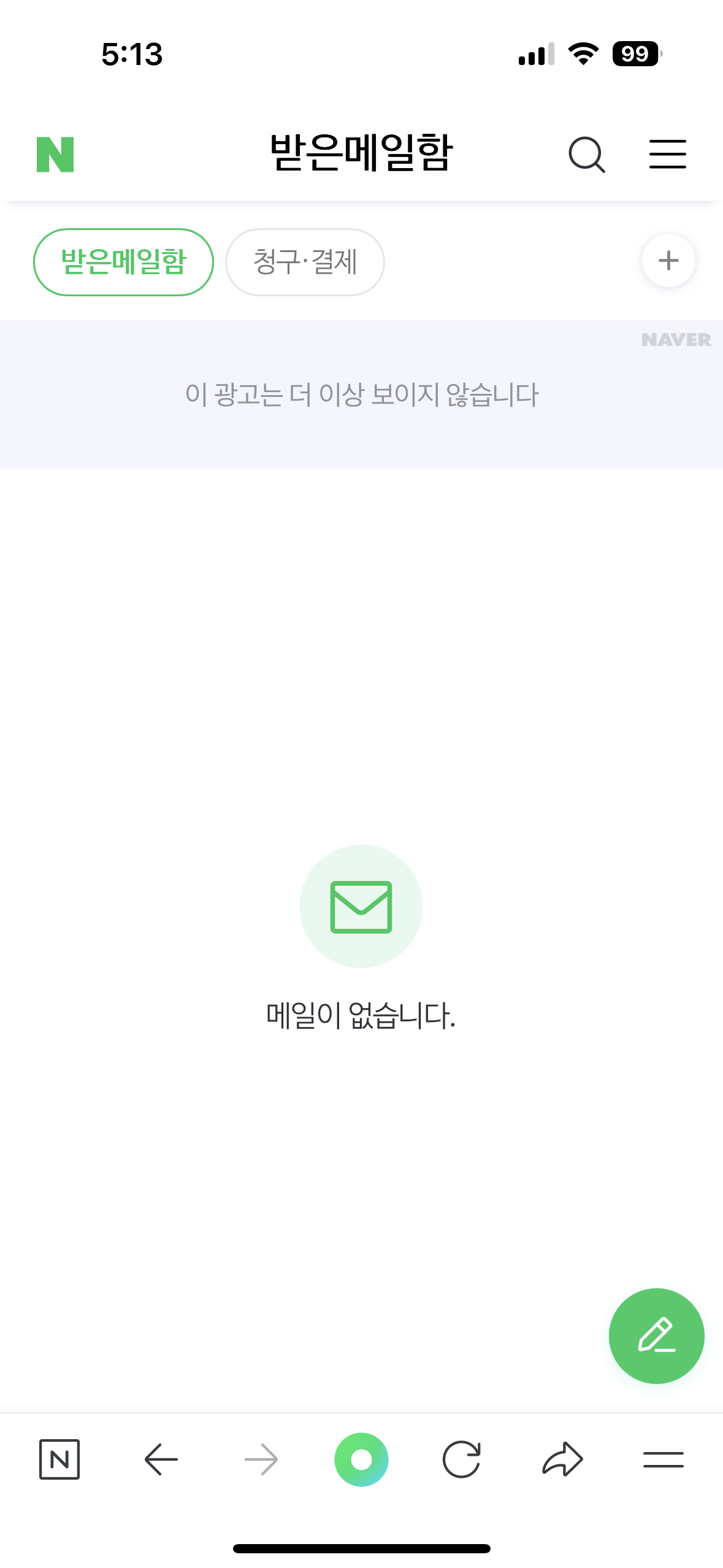Open the browser bottom menu
This screenshot has height=1568, width=723.
(x=663, y=1459)
